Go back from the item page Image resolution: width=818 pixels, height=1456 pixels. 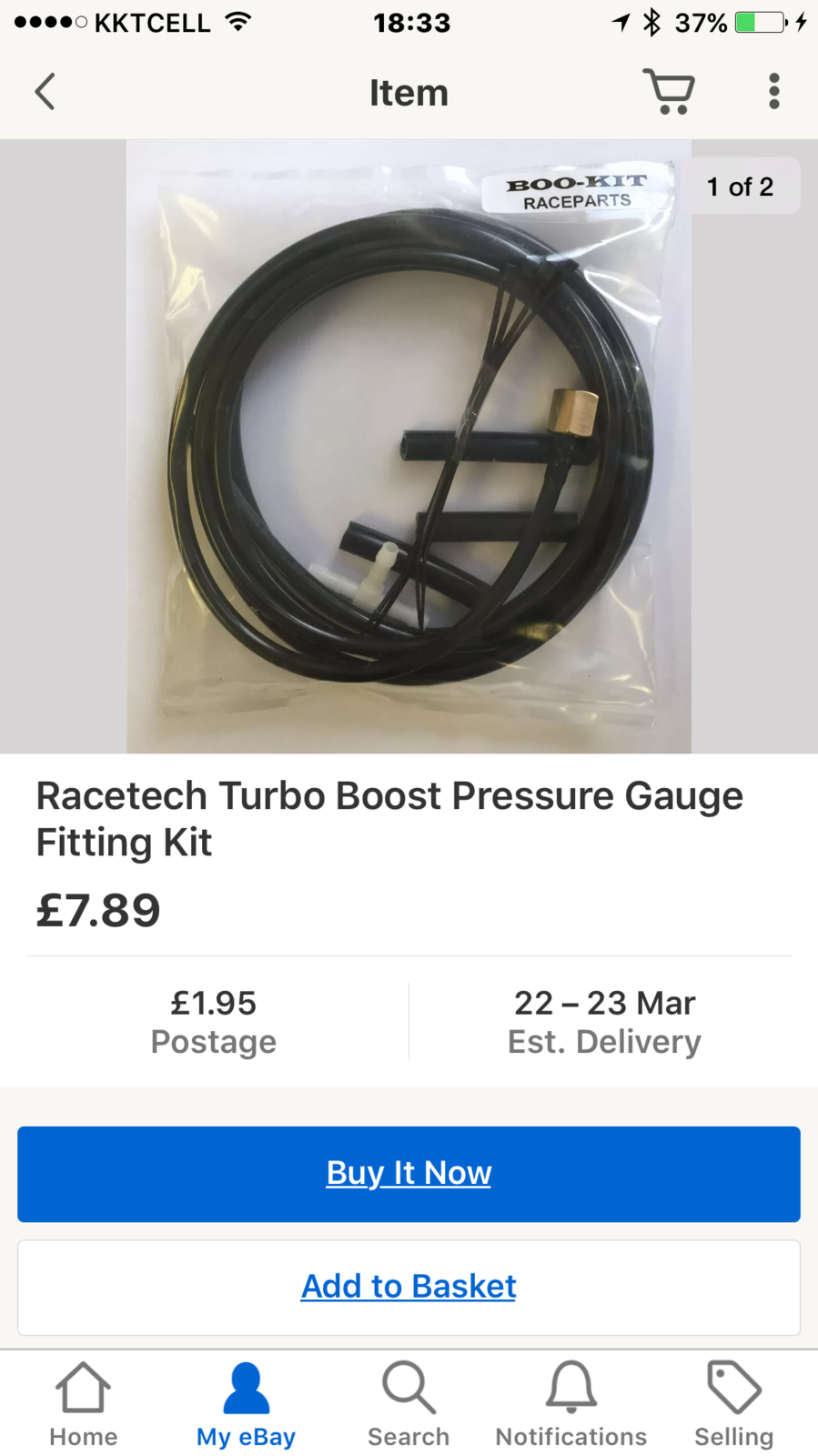pyautogui.click(x=45, y=92)
